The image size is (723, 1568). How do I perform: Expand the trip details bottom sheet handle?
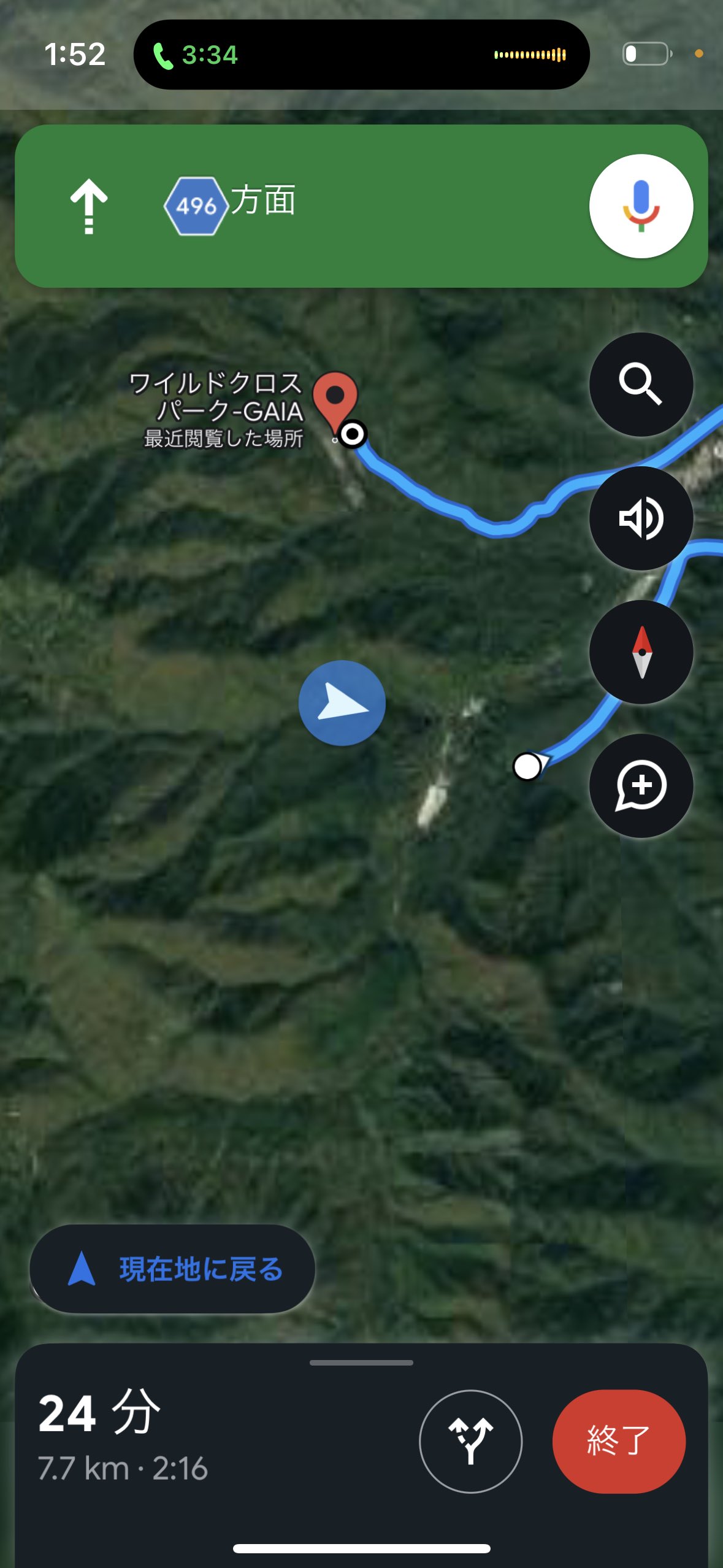pyautogui.click(x=361, y=1362)
